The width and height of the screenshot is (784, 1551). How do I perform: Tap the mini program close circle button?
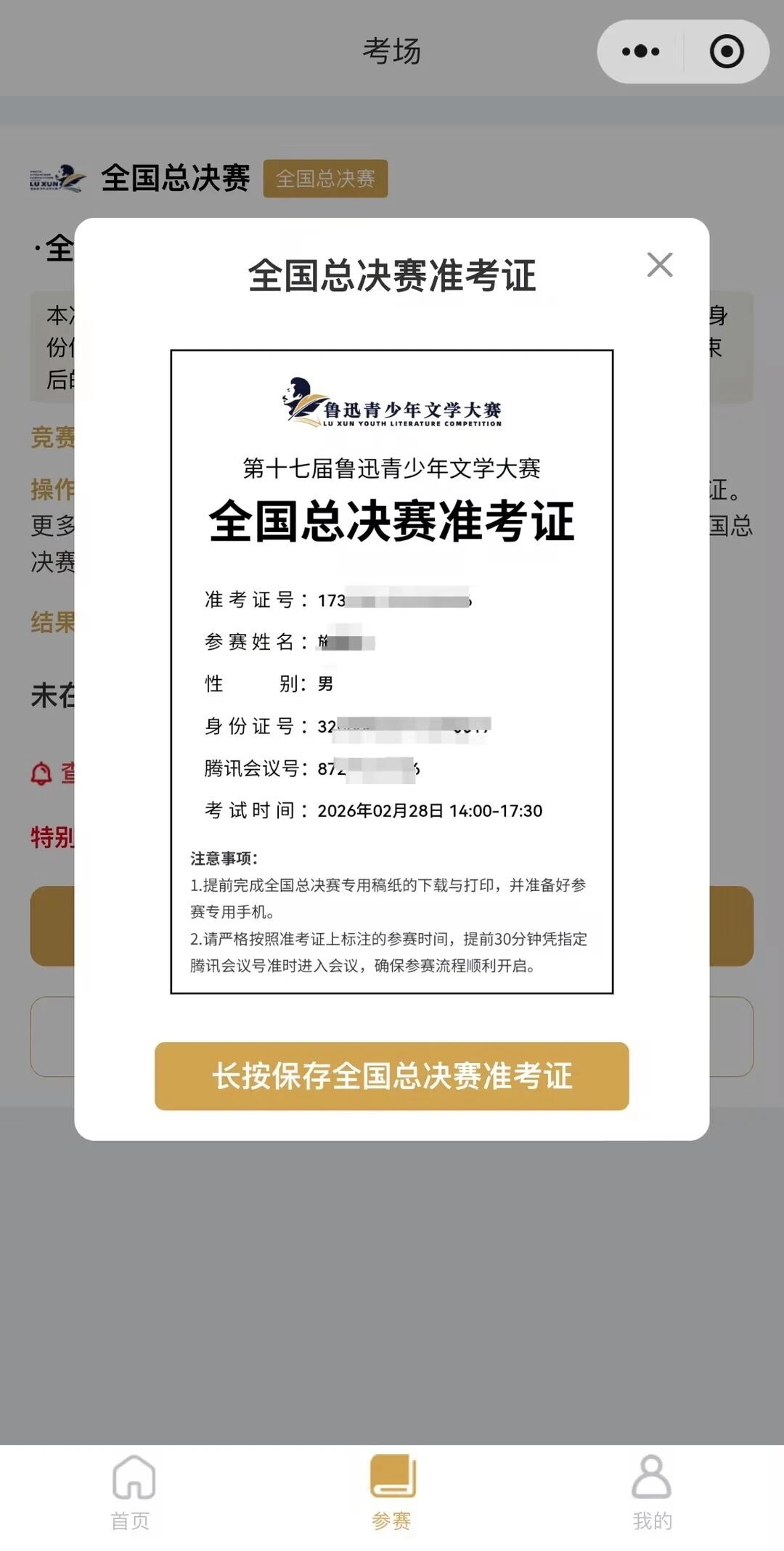tap(727, 52)
